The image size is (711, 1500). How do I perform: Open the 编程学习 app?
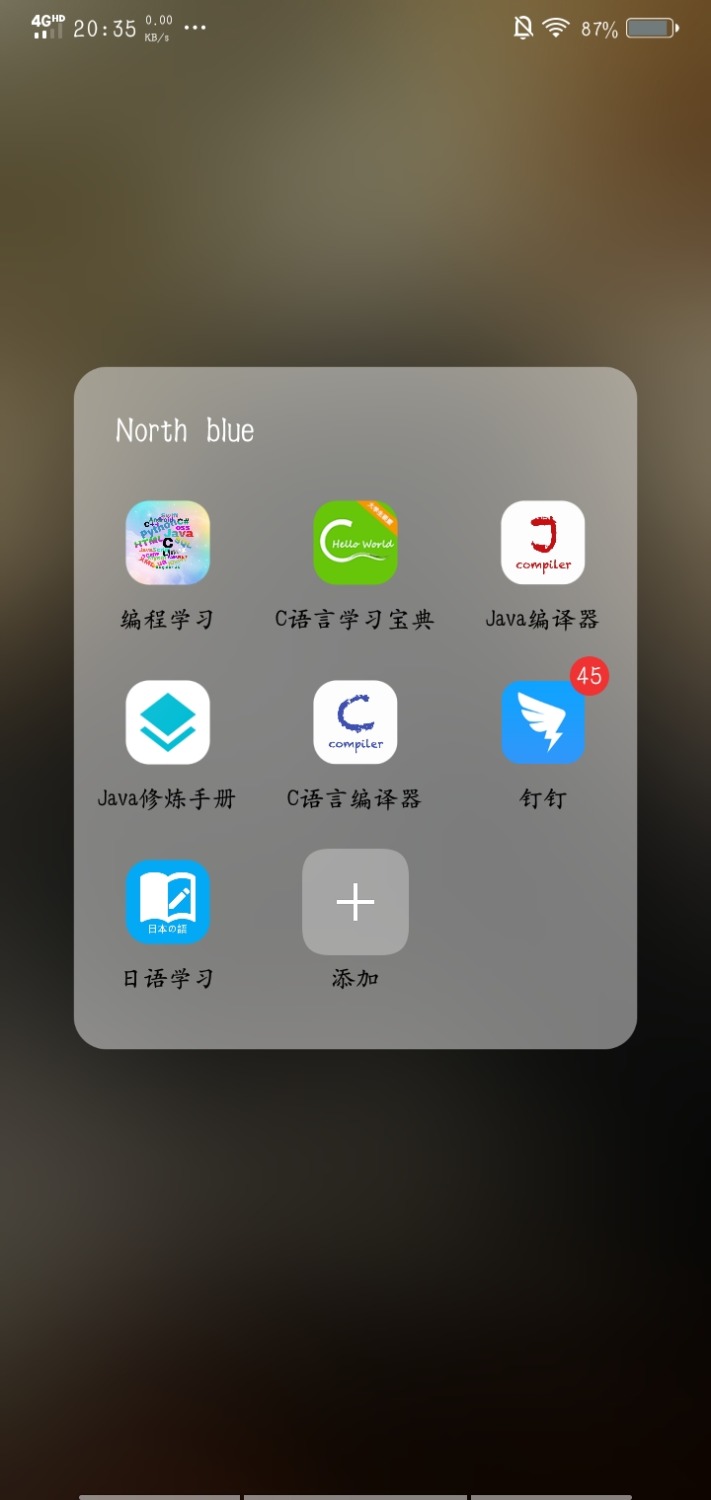(167, 543)
